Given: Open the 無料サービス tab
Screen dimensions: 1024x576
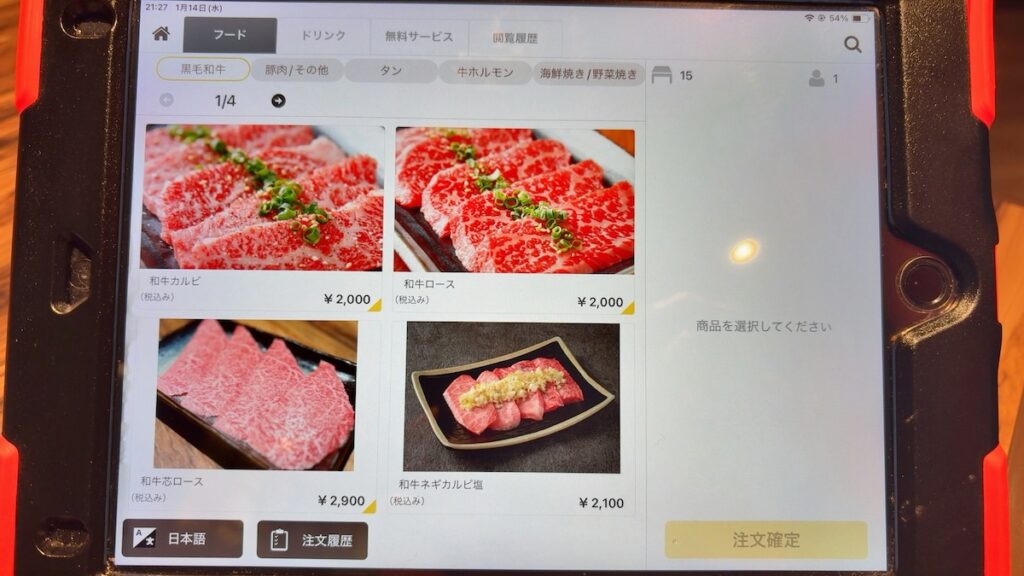Looking at the screenshot, I should tap(419, 37).
